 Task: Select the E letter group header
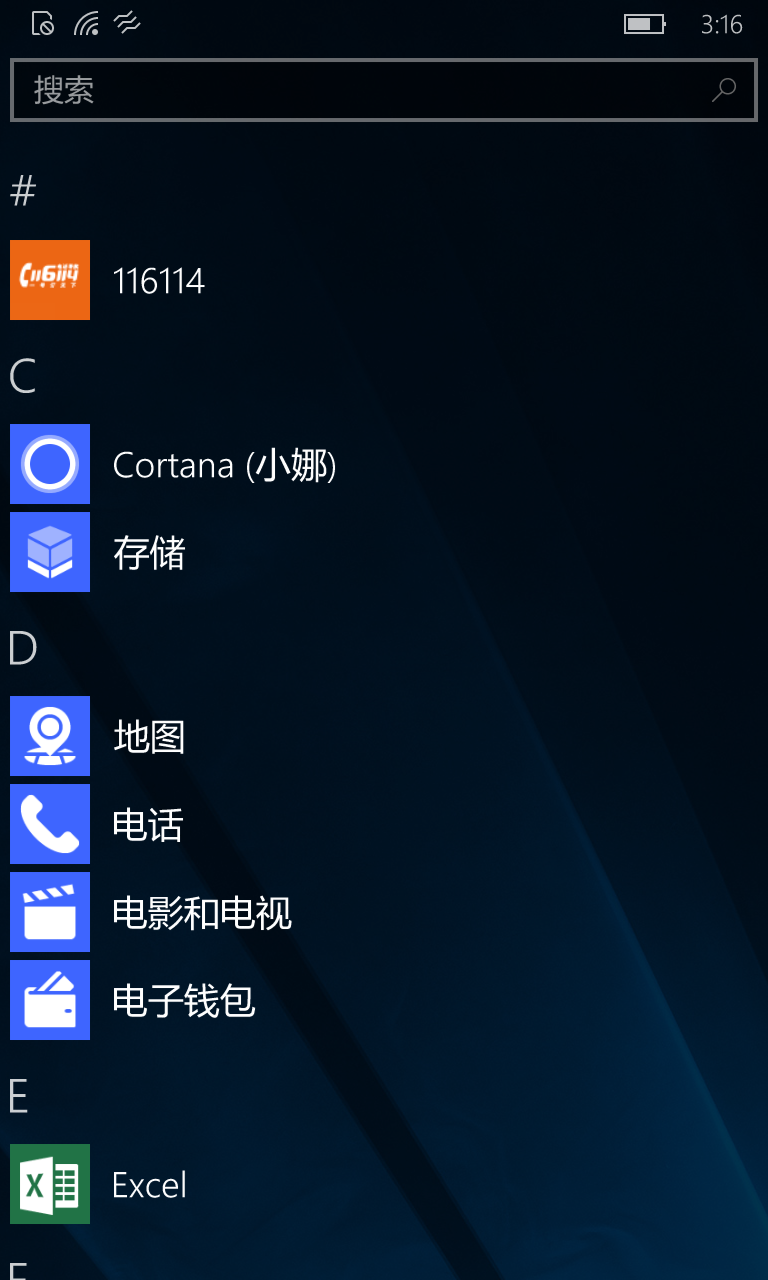tap(18, 1097)
